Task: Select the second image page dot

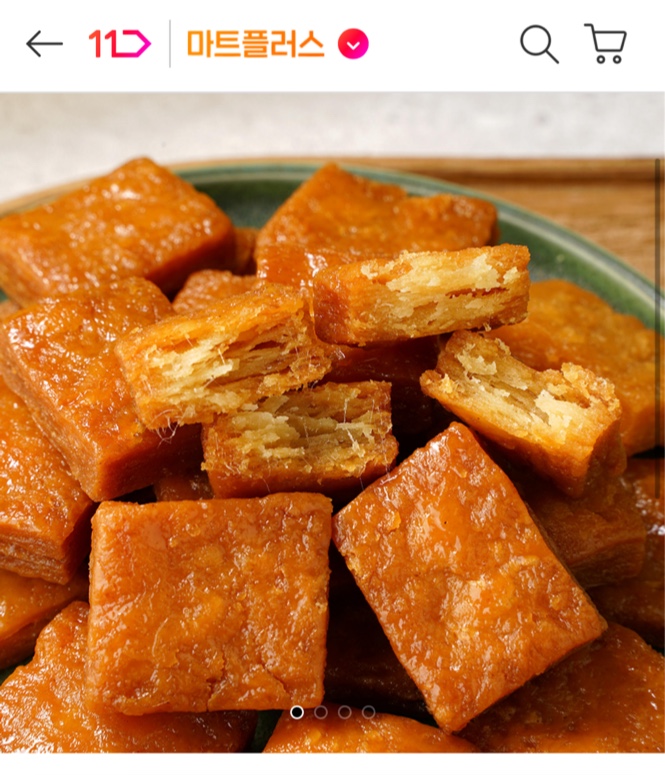Action: (x=321, y=712)
